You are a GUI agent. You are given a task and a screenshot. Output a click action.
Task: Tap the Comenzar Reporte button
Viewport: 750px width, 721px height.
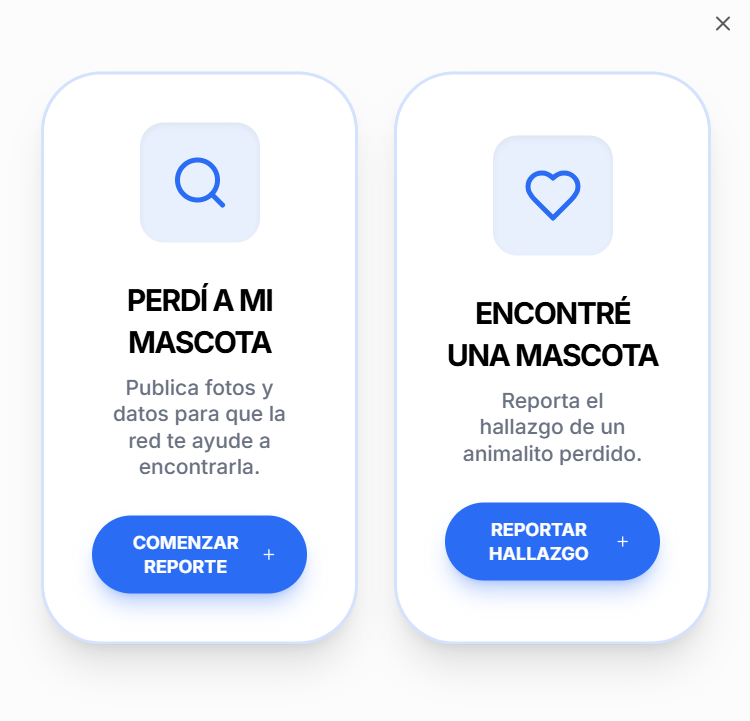pos(199,555)
